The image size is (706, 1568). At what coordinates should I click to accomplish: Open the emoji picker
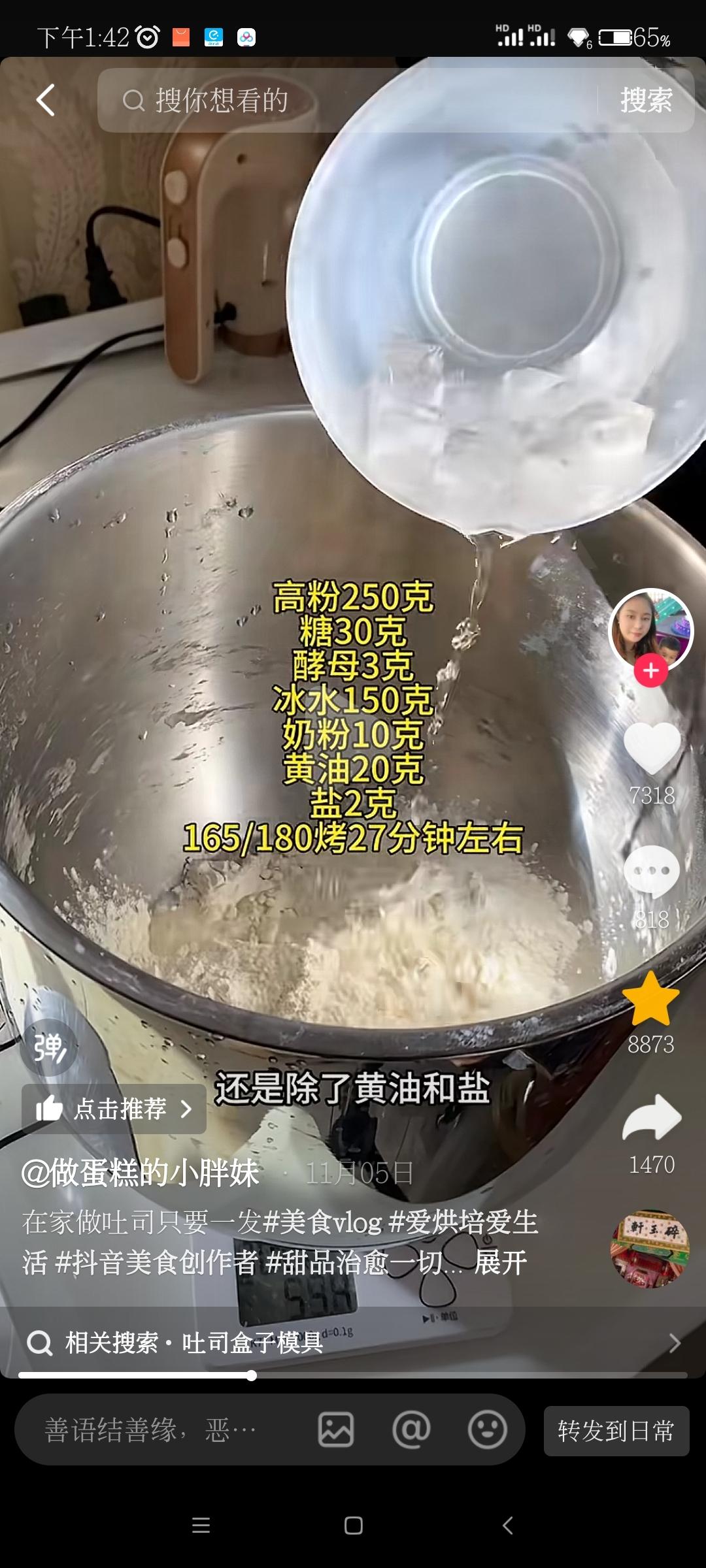(x=487, y=1430)
